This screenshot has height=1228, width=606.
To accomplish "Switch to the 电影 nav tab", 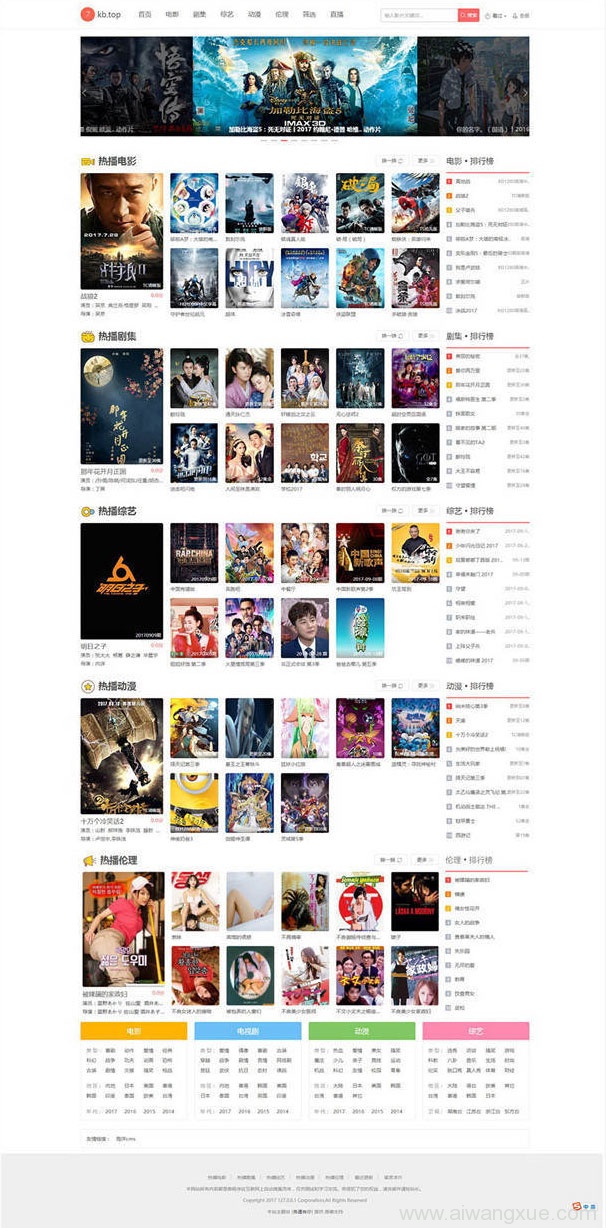I will tap(172, 15).
